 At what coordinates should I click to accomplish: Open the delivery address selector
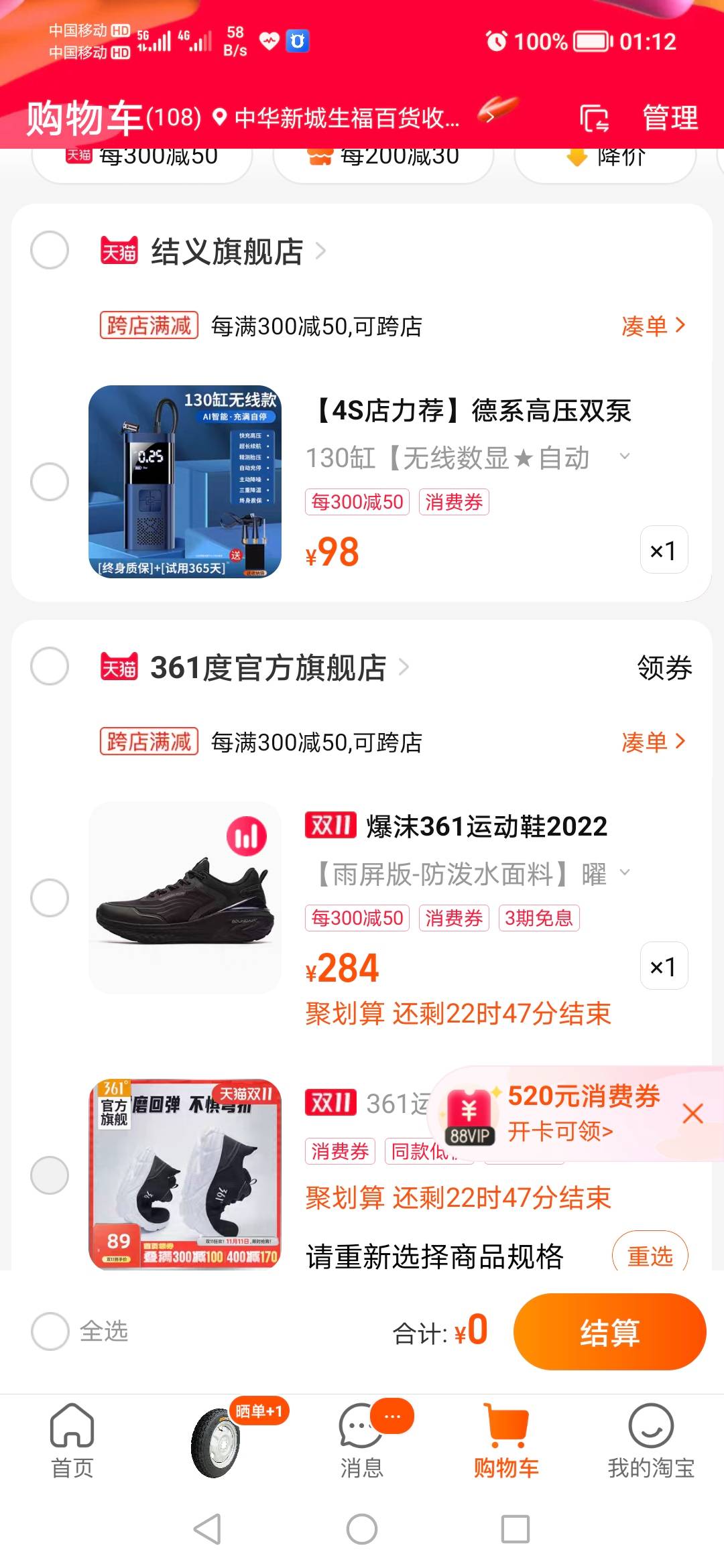(x=337, y=118)
